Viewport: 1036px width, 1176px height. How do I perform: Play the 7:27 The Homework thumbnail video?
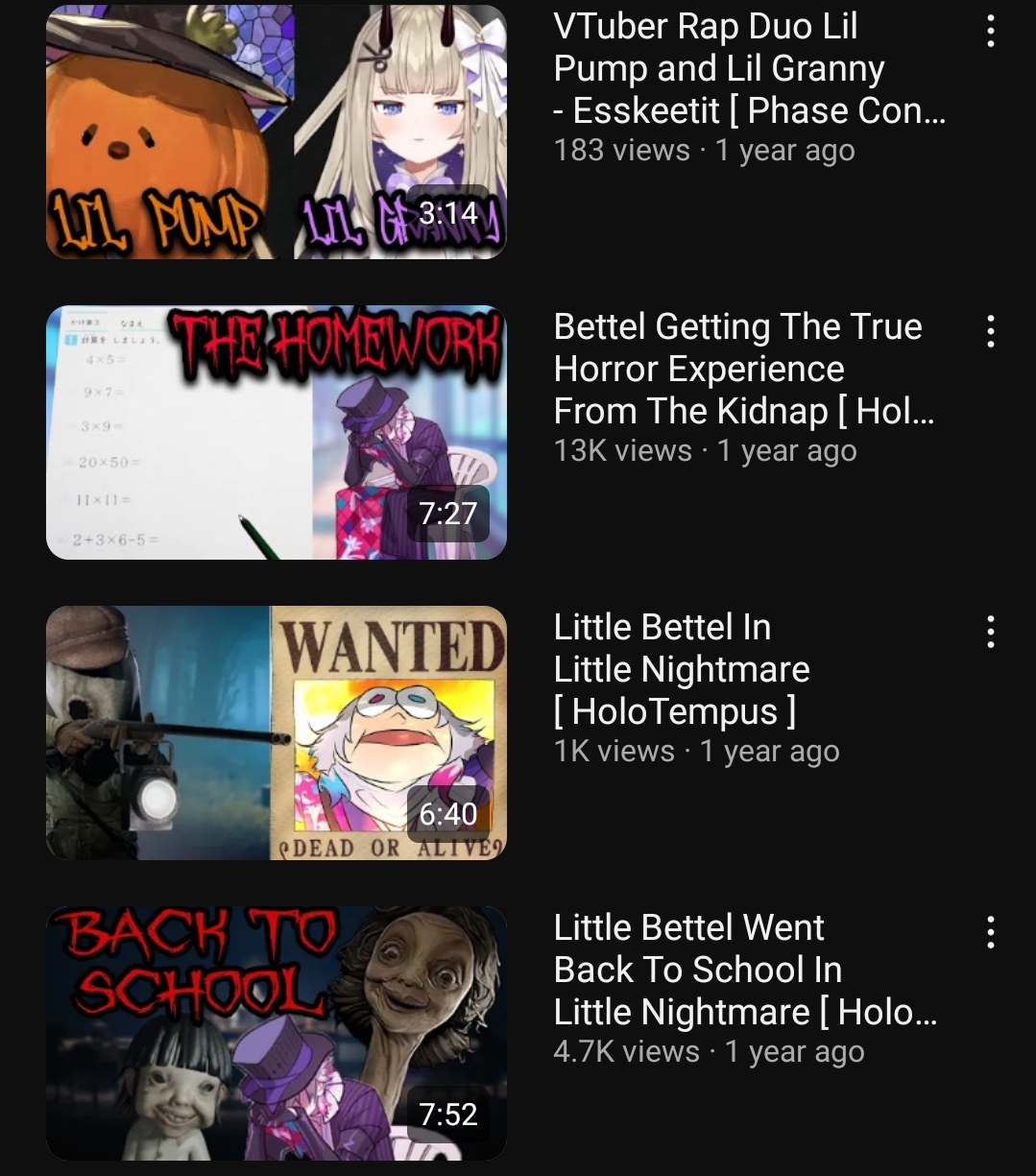pyautogui.click(x=277, y=432)
